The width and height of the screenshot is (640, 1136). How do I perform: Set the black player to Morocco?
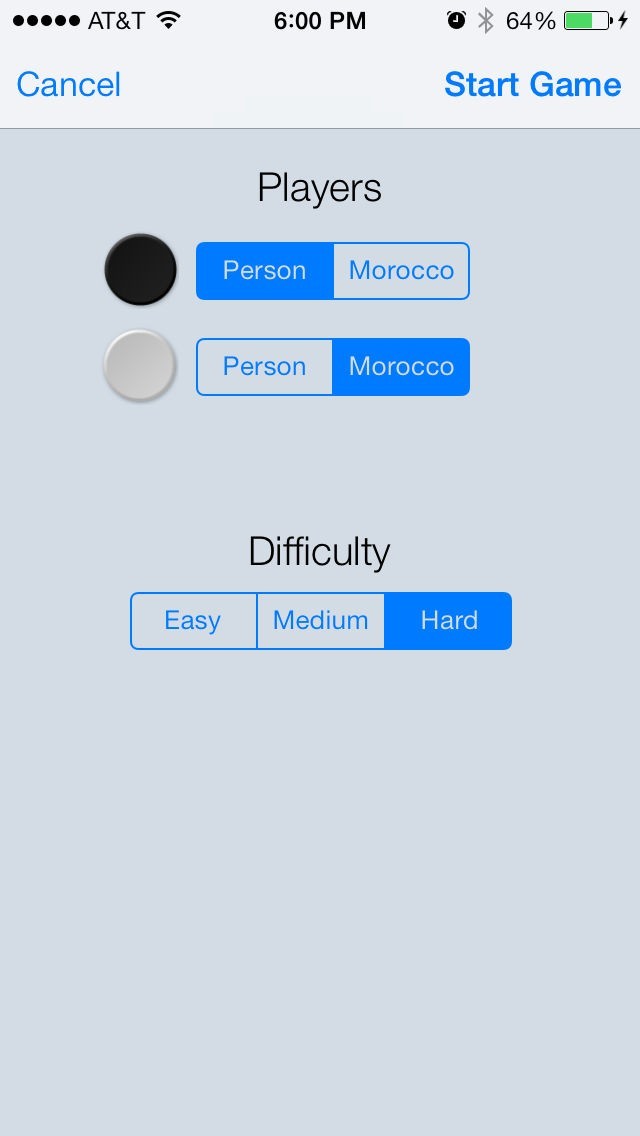point(402,271)
